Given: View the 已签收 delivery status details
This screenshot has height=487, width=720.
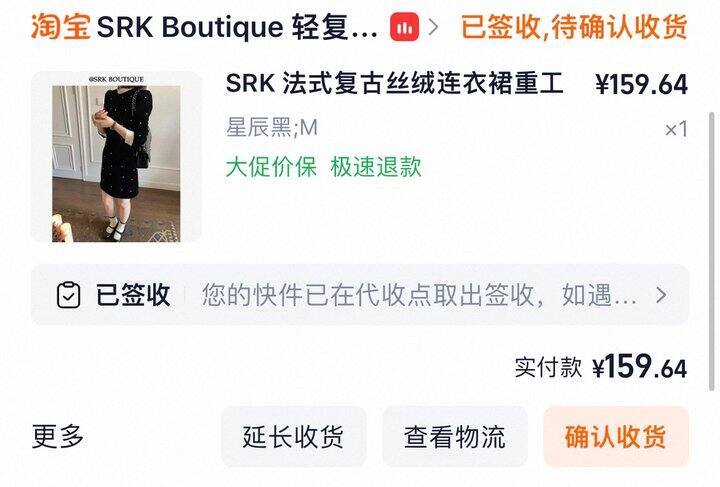Looking at the screenshot, I should click(360, 295).
